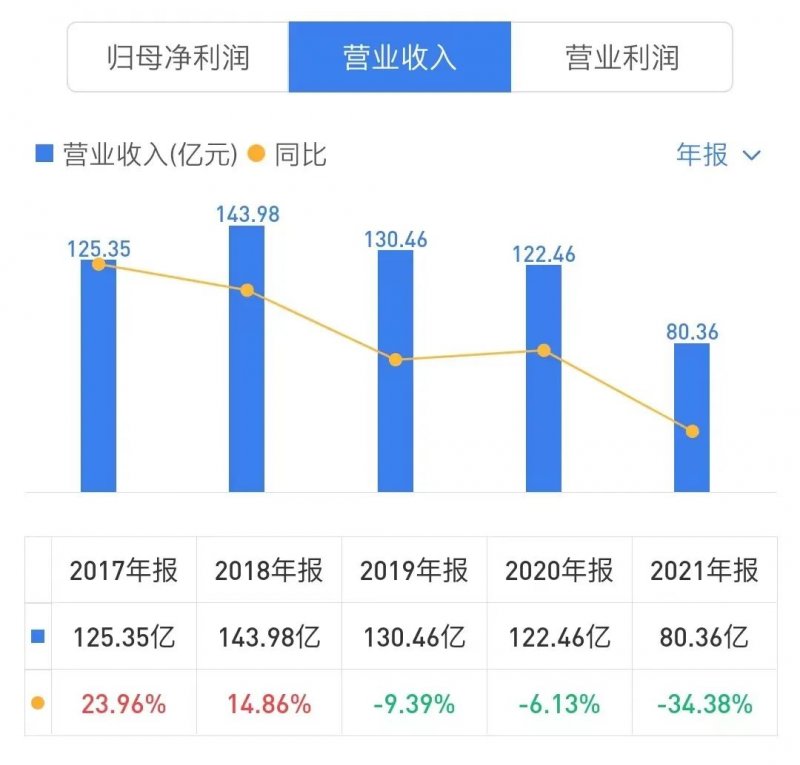Image resolution: width=800 pixels, height=765 pixels.
Task: Select the 营业收入 tab
Action: click(x=400, y=57)
